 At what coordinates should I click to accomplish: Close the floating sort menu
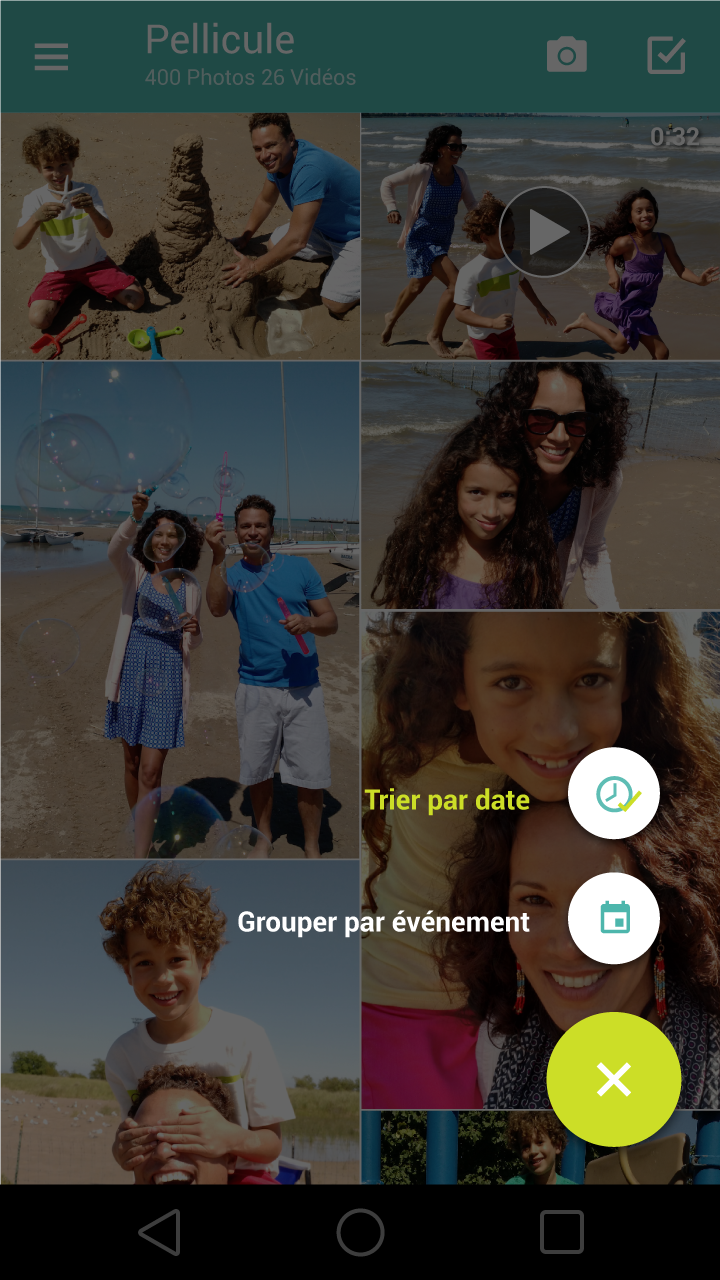(613, 1079)
